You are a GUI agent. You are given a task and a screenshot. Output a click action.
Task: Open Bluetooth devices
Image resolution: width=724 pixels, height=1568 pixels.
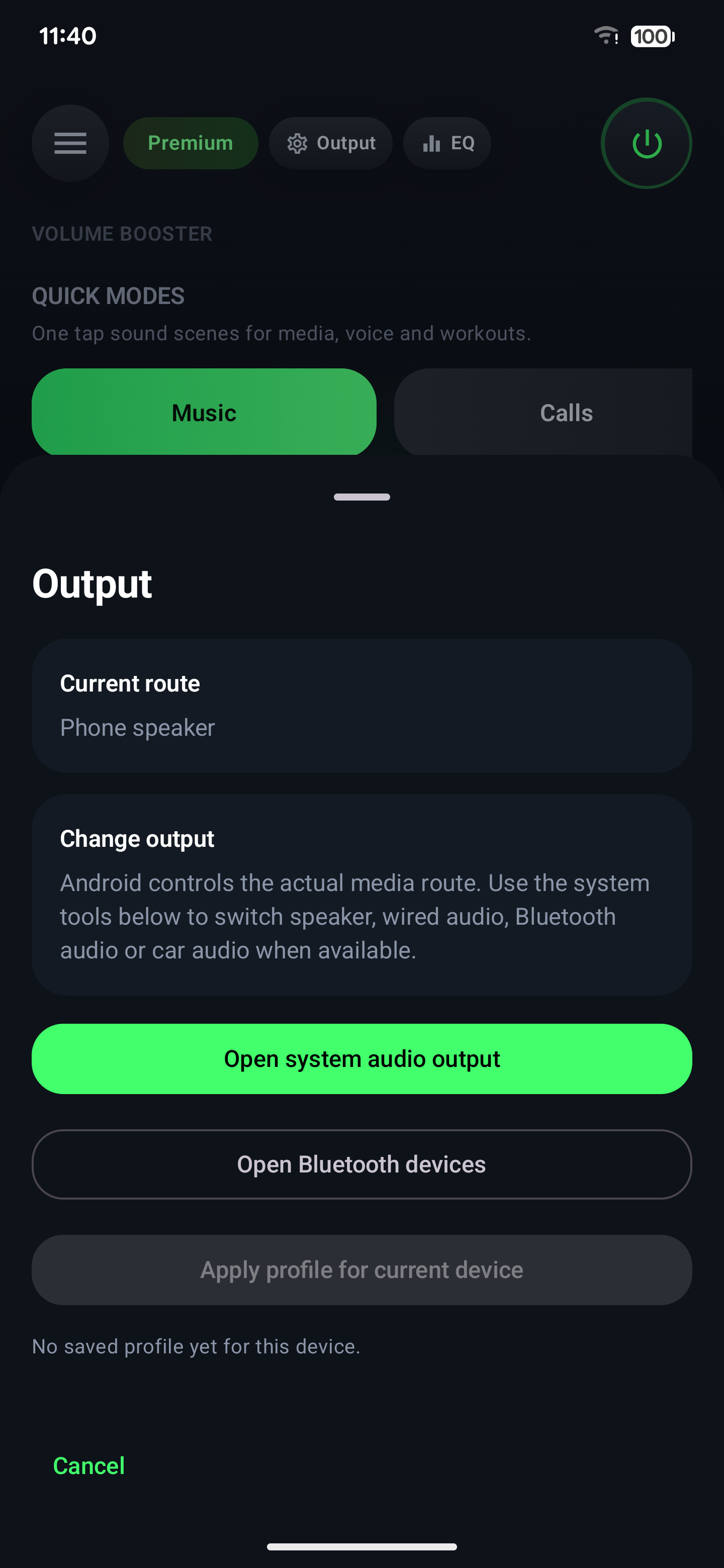click(x=361, y=1164)
